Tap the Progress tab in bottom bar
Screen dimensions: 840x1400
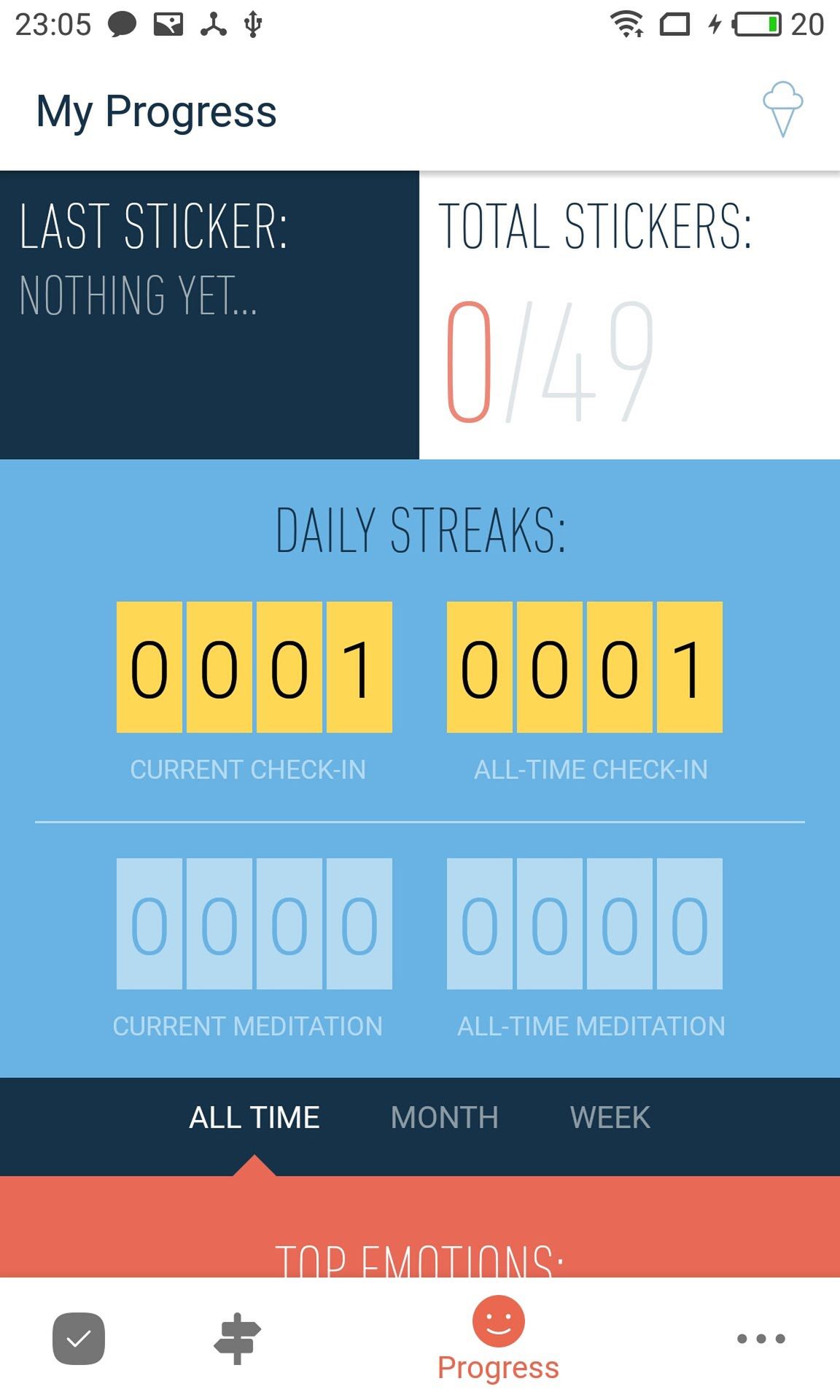click(498, 1339)
